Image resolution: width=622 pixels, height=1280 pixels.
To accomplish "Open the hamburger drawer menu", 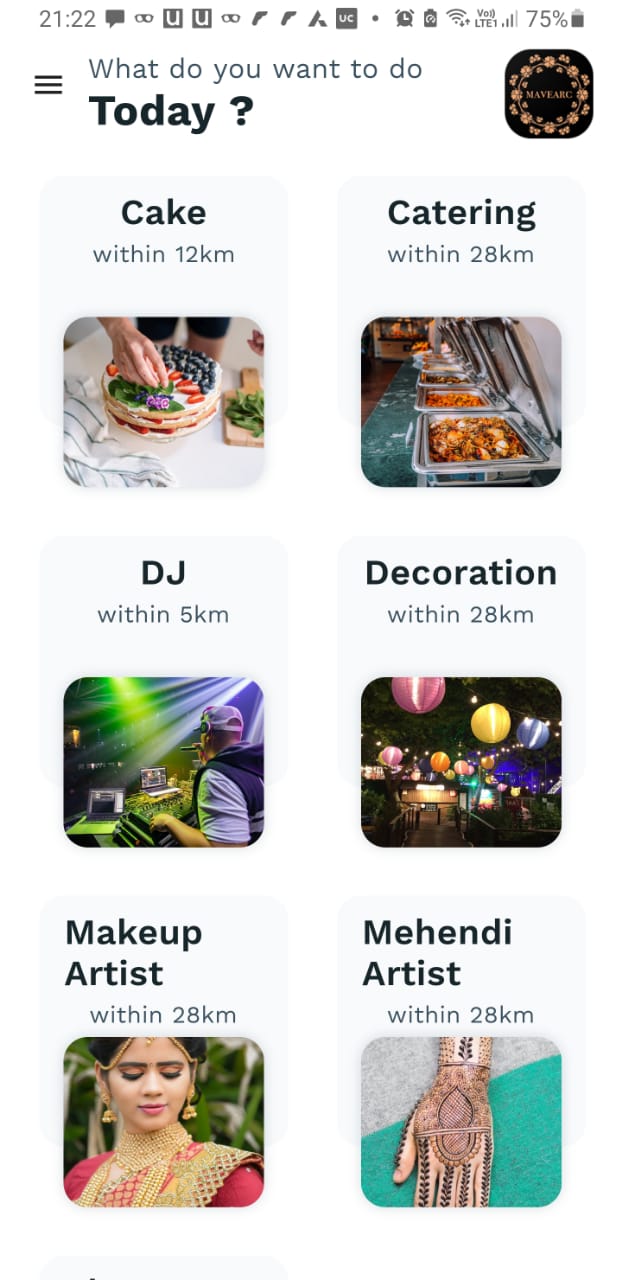I will pyautogui.click(x=48, y=86).
